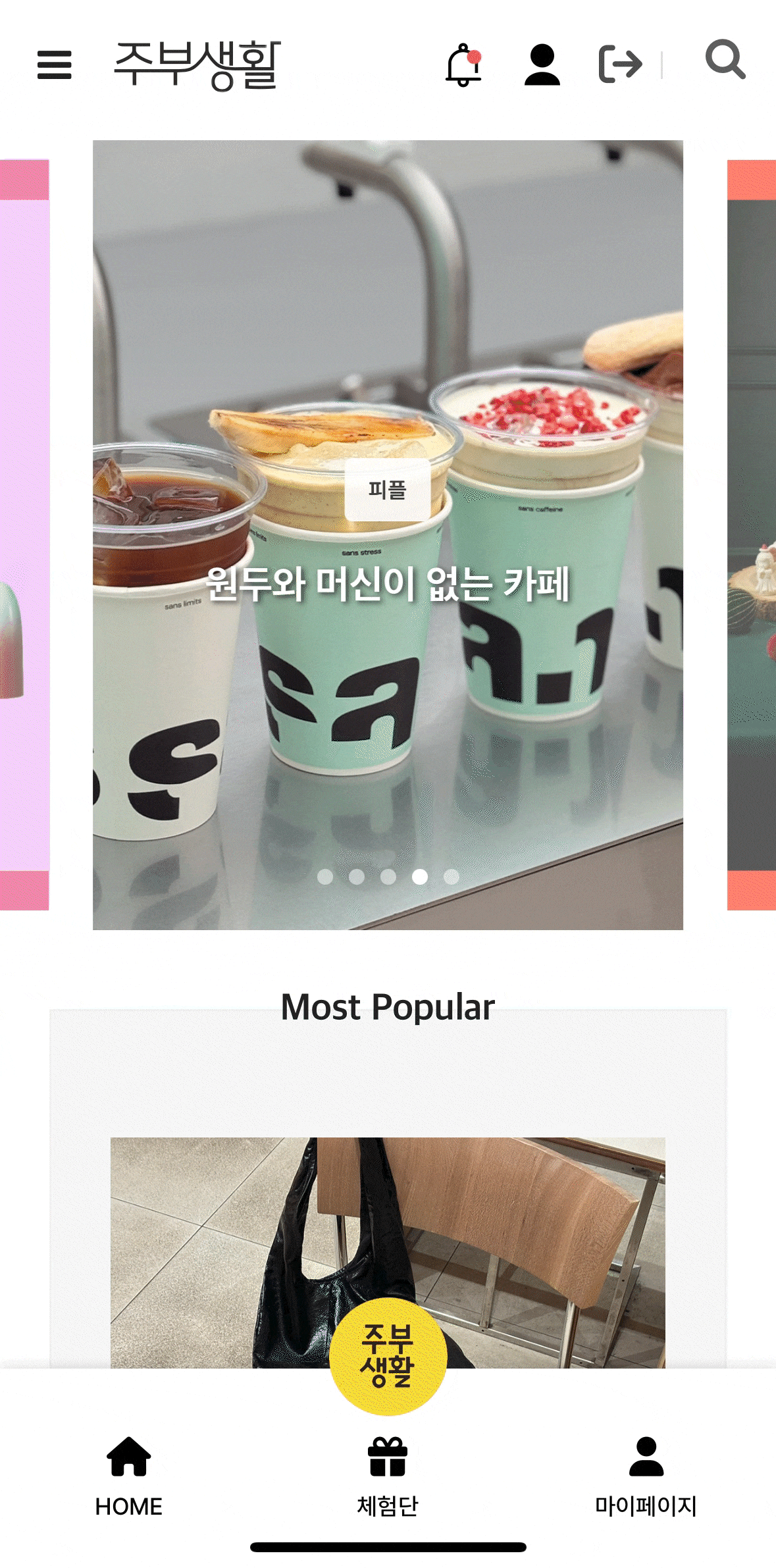This screenshot has width=776, height=1568.
Task: Jump to the first carousel page dot
Action: 325,876
